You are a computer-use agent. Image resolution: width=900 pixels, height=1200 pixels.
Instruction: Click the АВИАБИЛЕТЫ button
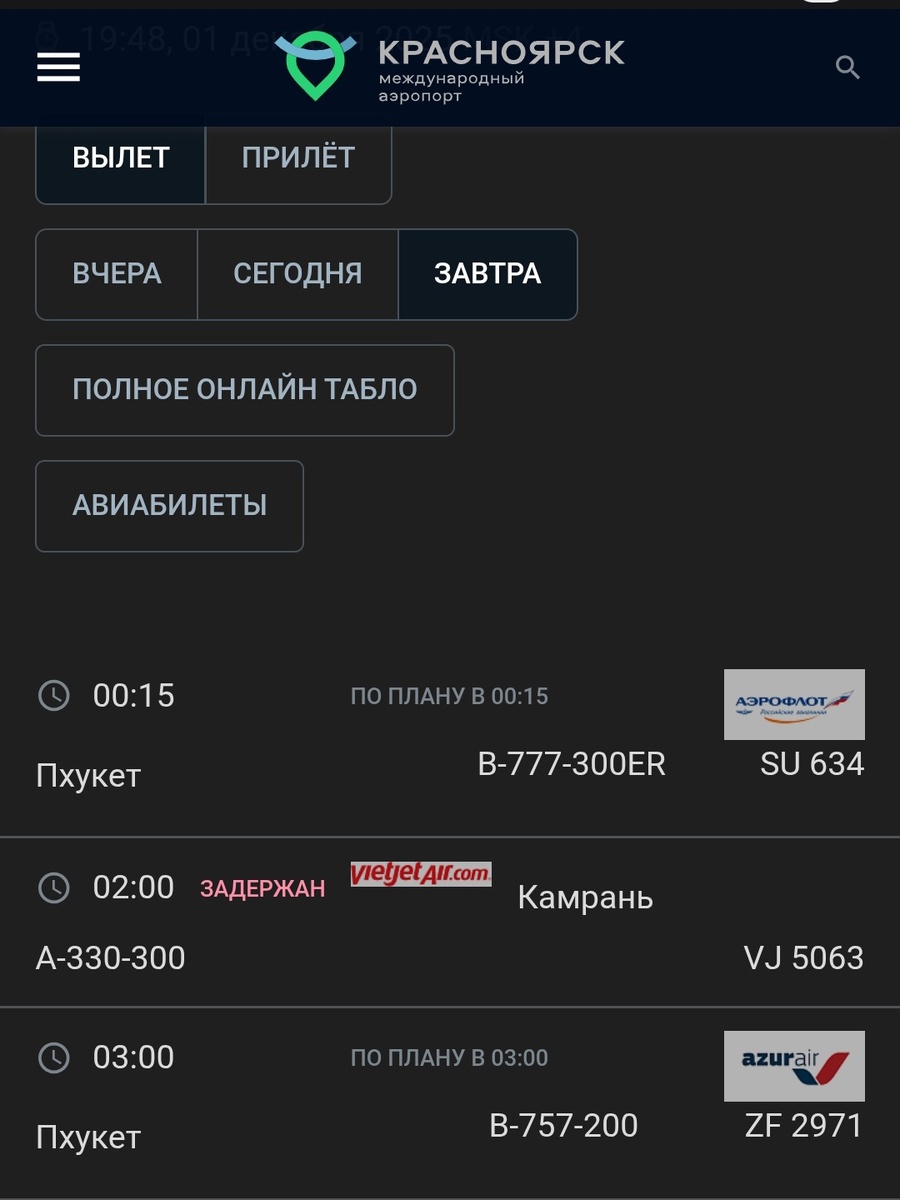tap(168, 506)
